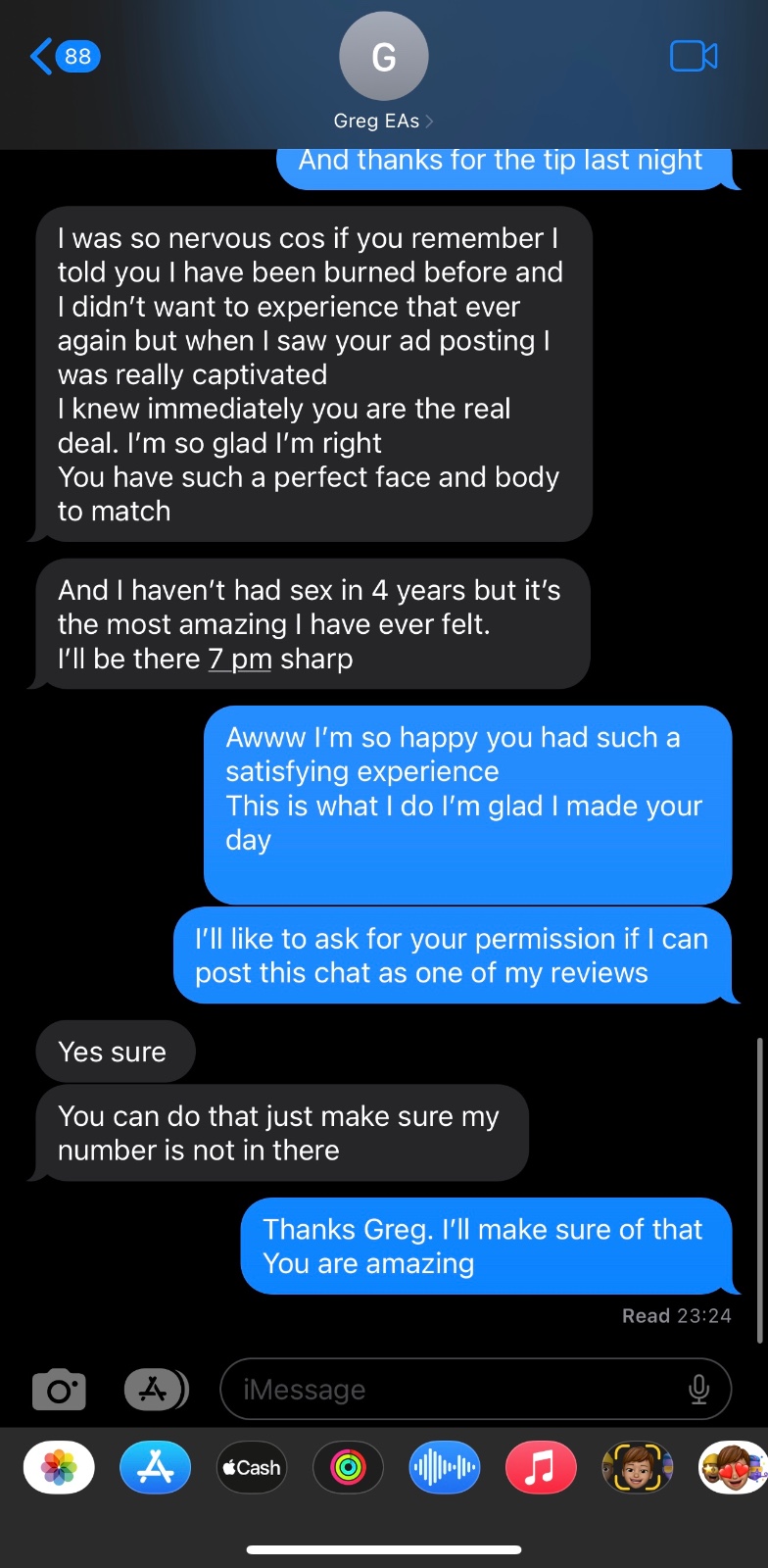Open the Photos iMessage app
The width and height of the screenshot is (768, 1568).
click(59, 1467)
